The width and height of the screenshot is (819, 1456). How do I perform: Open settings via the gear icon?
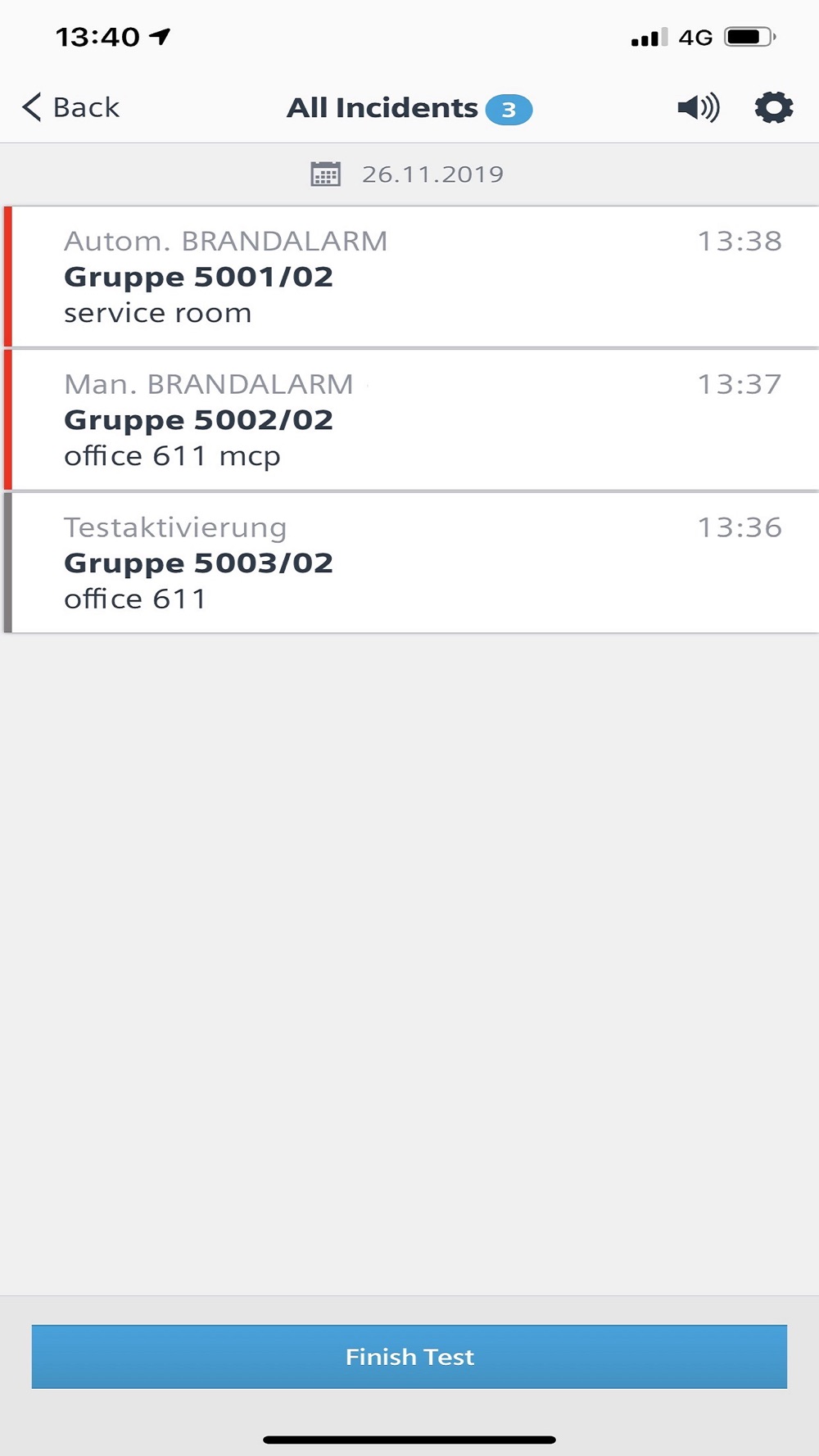coord(774,107)
